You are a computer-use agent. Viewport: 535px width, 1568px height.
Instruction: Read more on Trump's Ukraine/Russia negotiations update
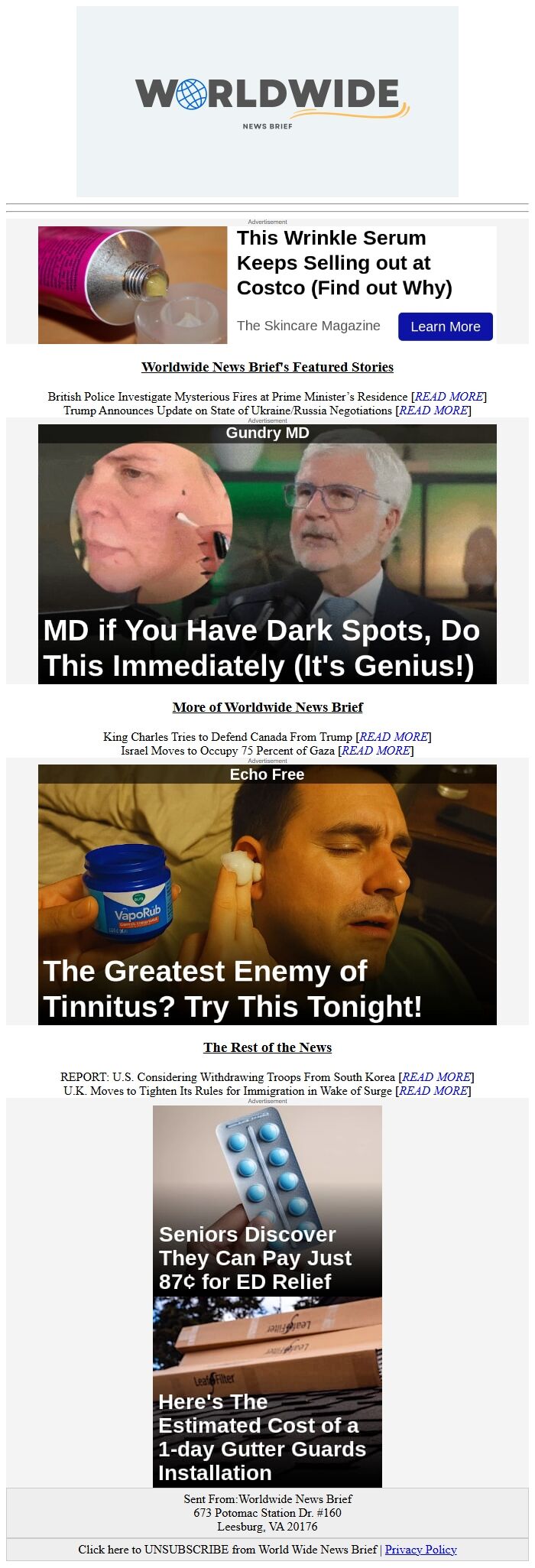(433, 411)
